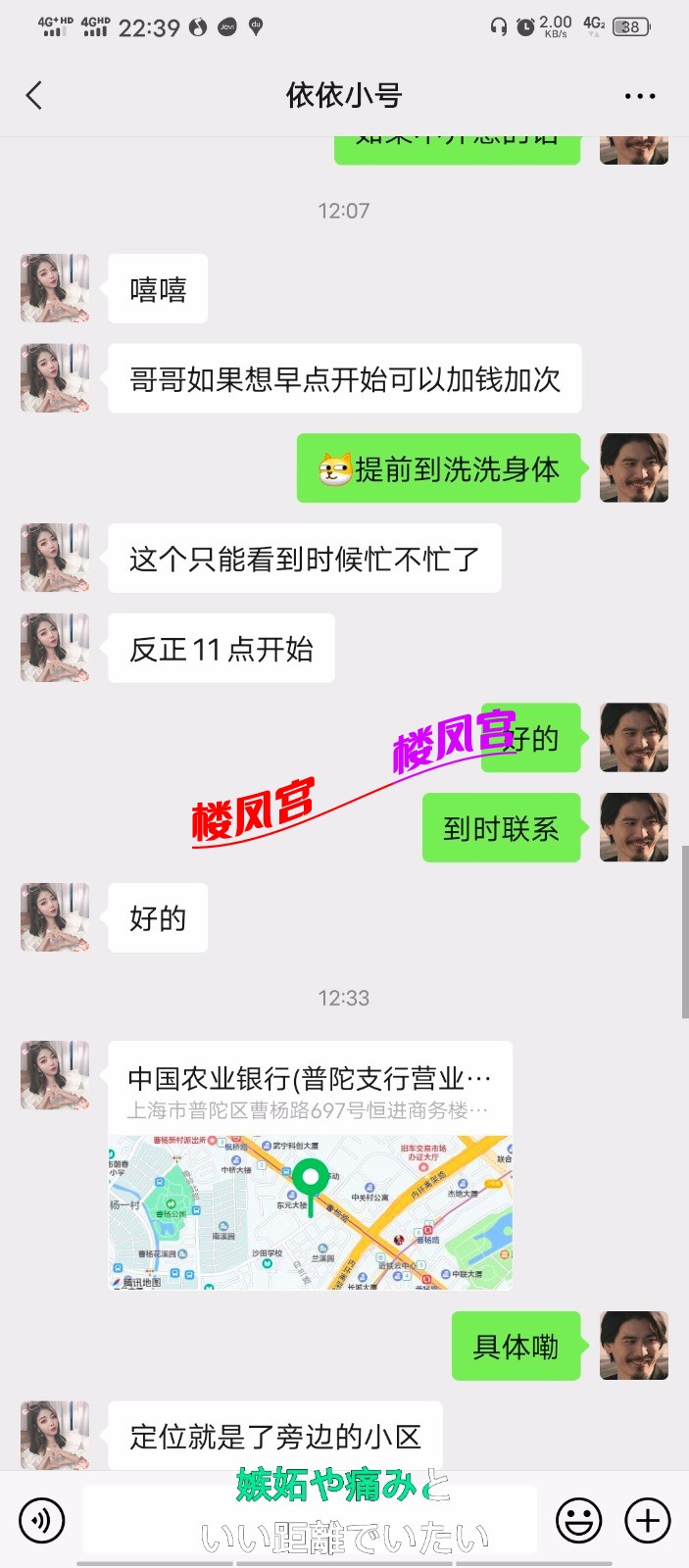The width and height of the screenshot is (689, 1568).
Task: Switch to voice message input
Action: point(41,1520)
